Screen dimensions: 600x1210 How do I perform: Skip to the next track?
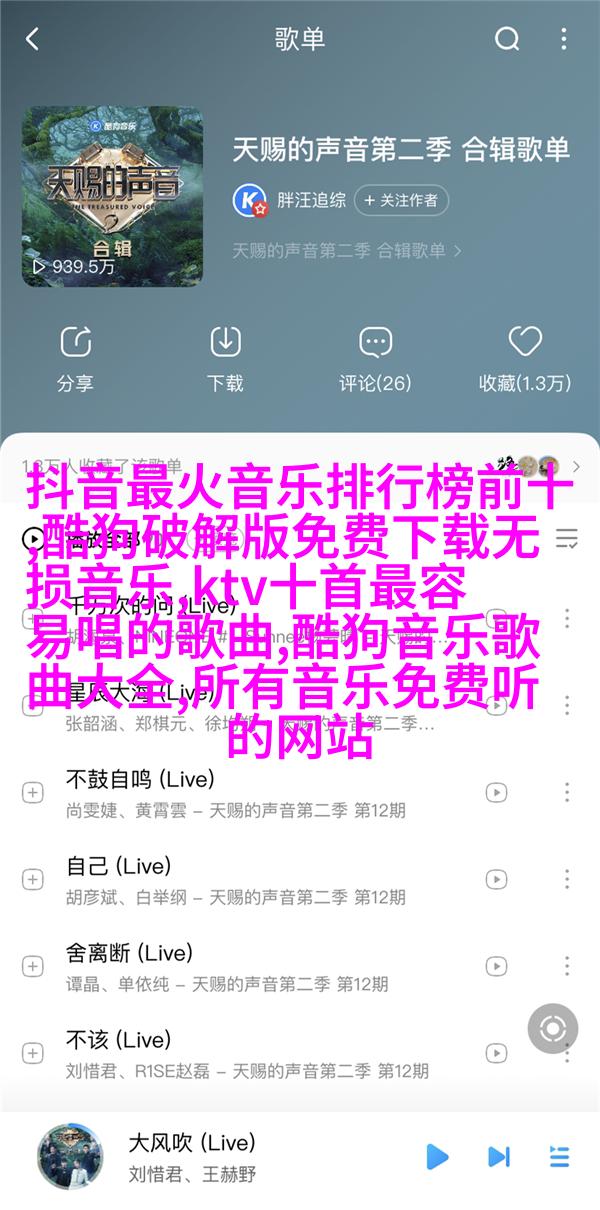498,1157
